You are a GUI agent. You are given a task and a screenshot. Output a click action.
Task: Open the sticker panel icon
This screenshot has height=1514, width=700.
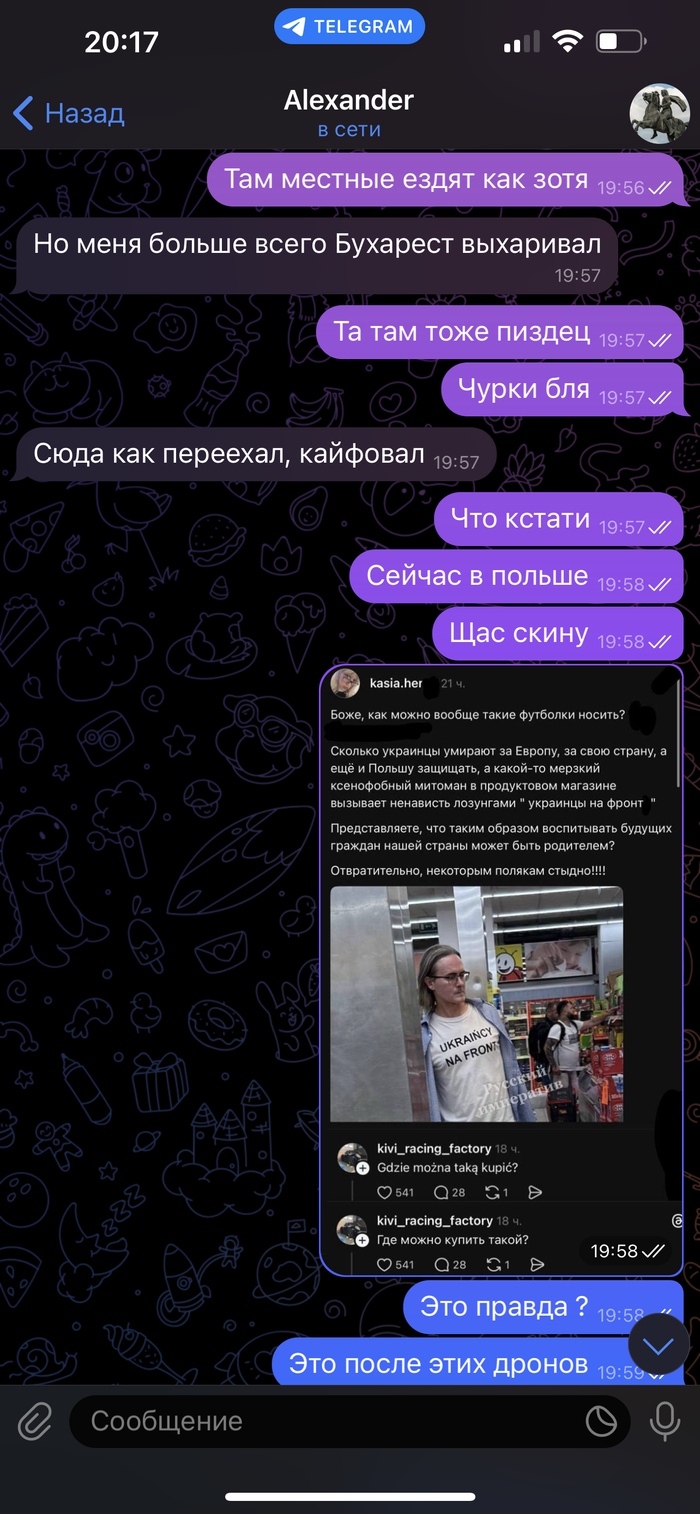pyautogui.click(x=601, y=1421)
